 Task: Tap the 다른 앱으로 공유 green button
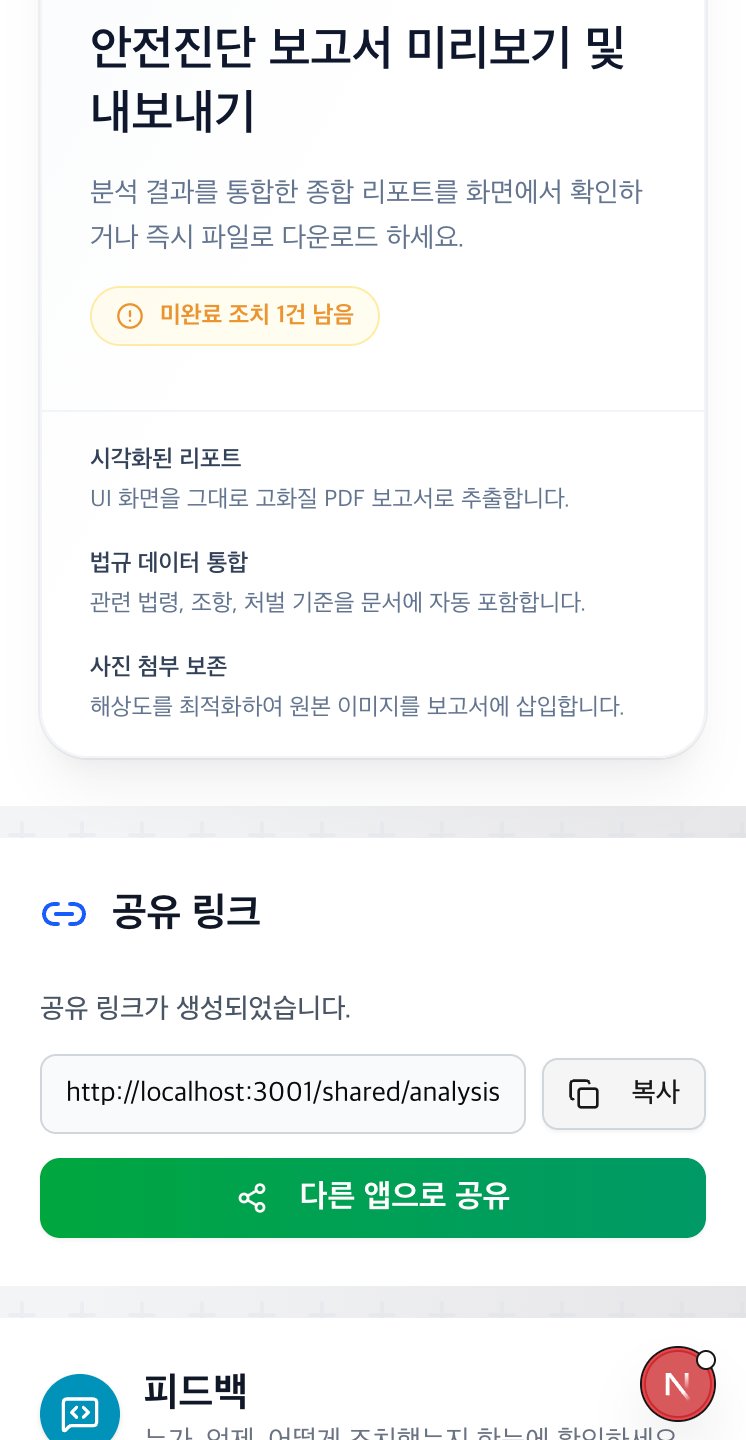click(x=372, y=1197)
